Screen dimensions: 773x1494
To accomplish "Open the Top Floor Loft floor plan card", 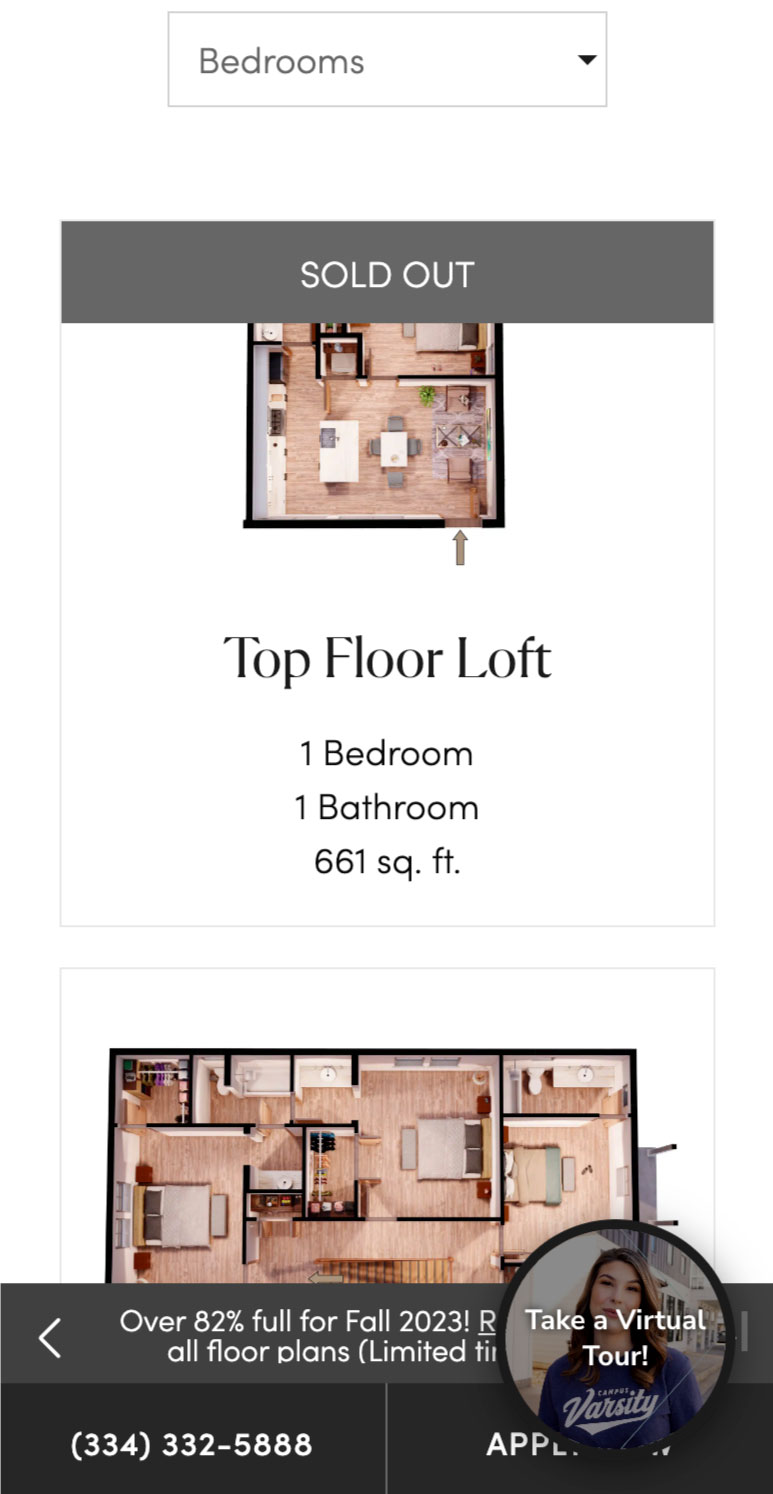I will click(x=387, y=573).
